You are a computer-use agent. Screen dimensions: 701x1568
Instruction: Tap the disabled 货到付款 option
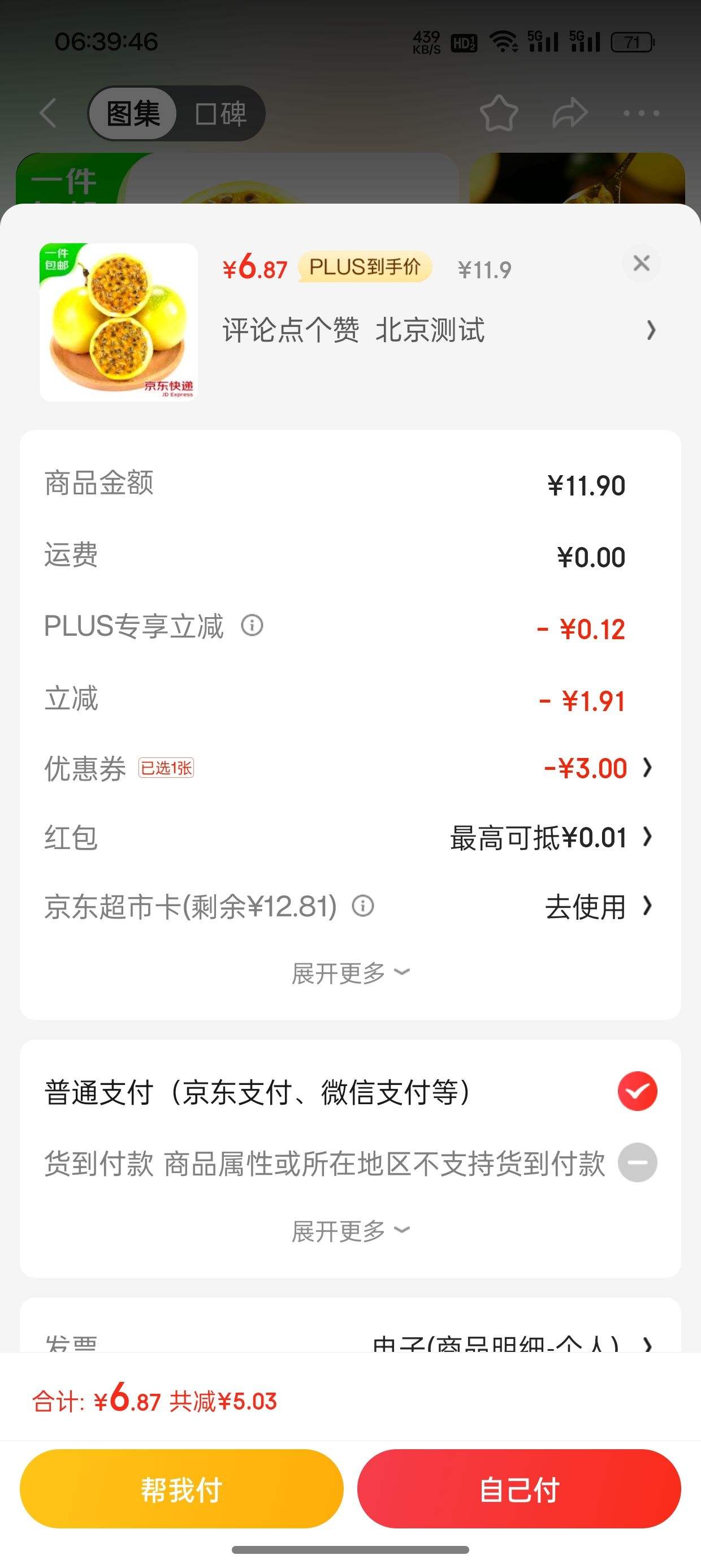click(x=637, y=1161)
